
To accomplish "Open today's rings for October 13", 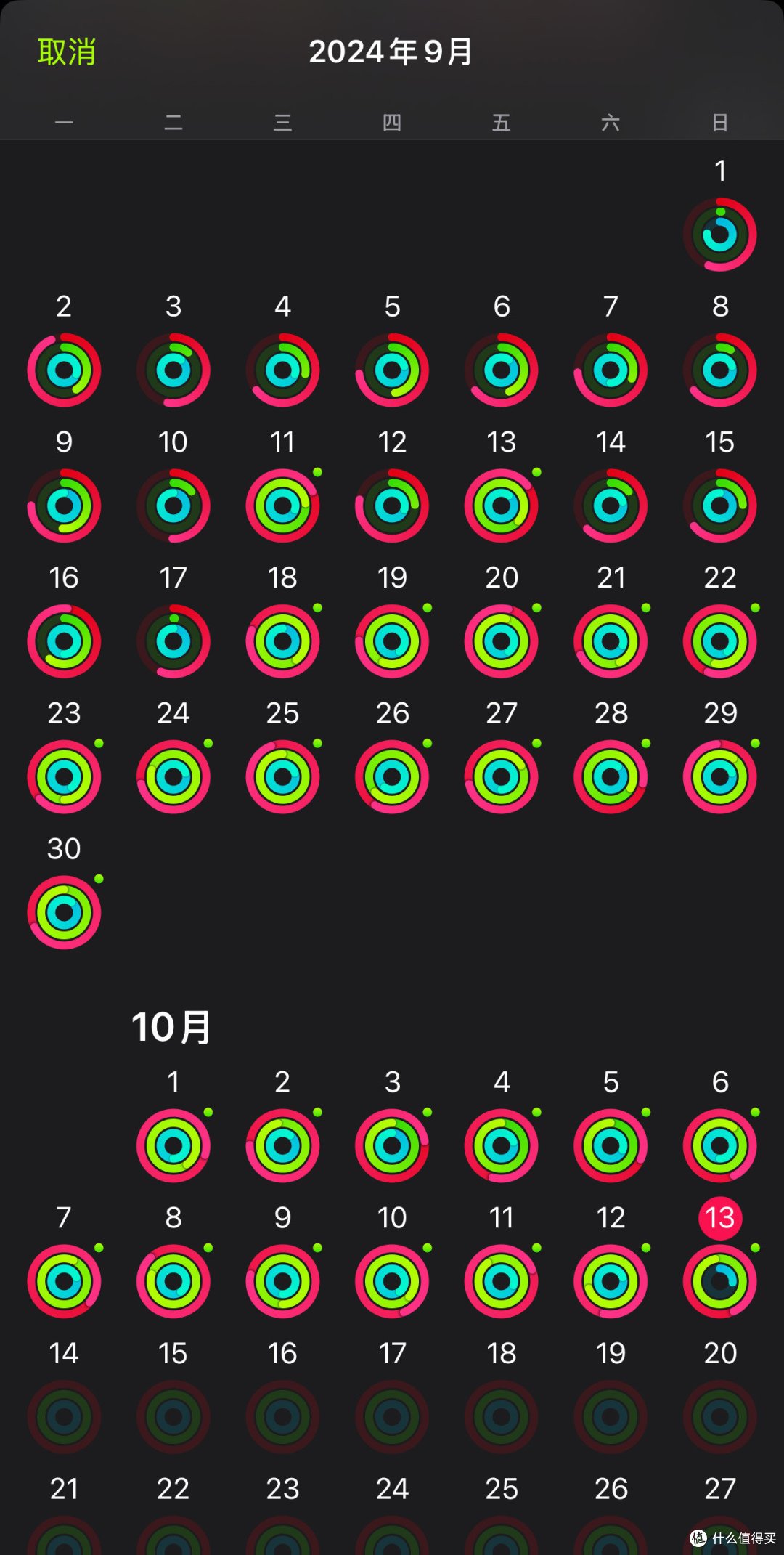I will pyautogui.click(x=719, y=1281).
